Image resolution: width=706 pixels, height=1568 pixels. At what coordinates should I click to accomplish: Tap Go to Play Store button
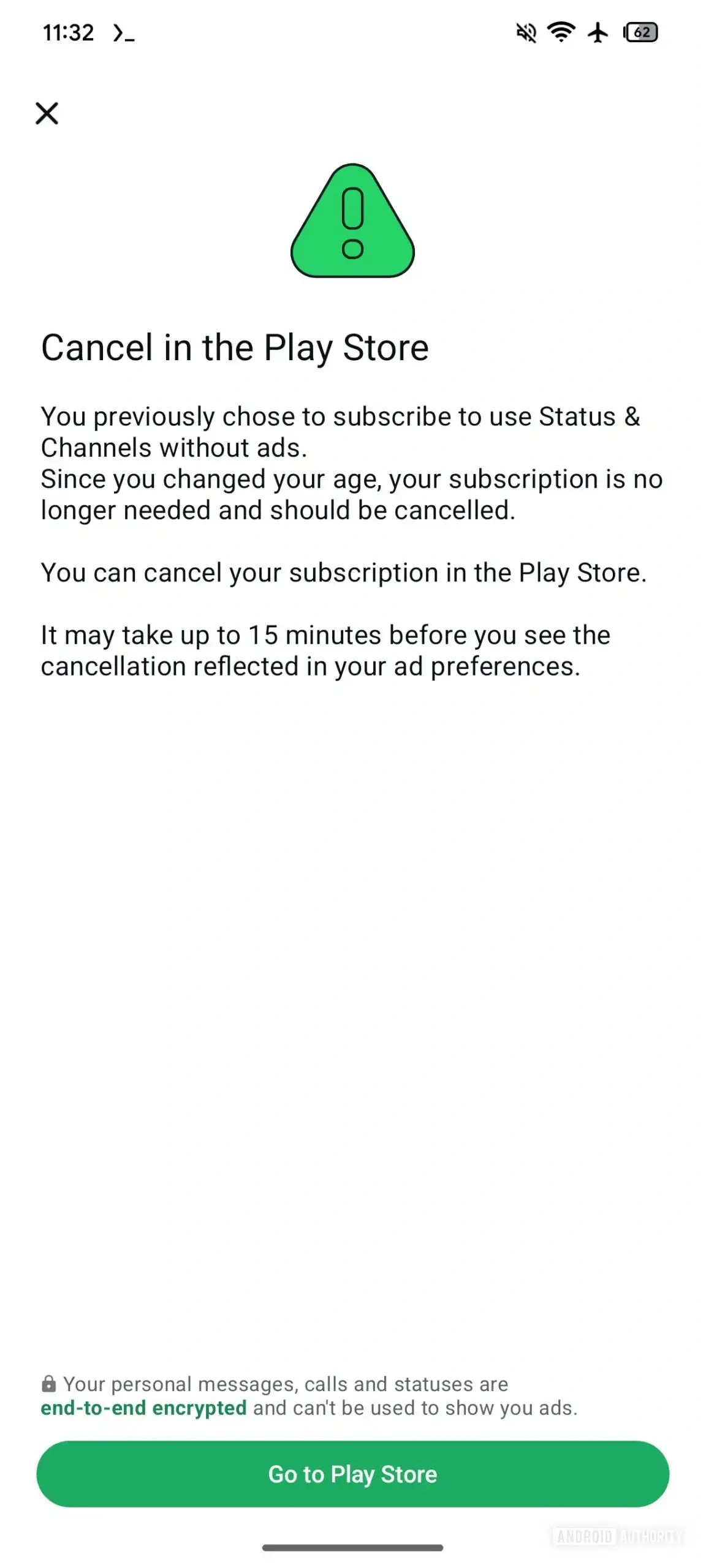352,1474
